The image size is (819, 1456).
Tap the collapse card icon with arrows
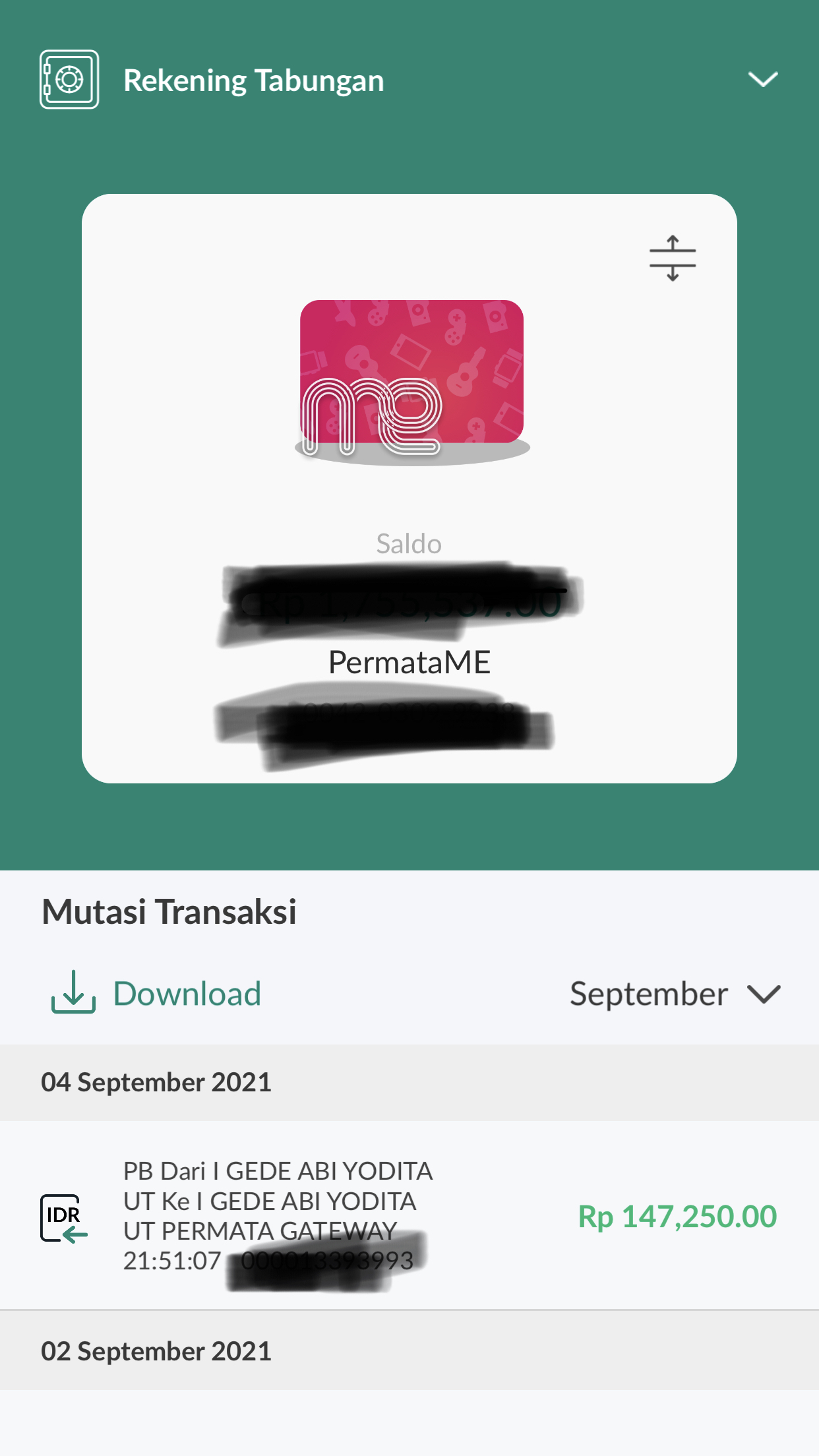coord(673,258)
